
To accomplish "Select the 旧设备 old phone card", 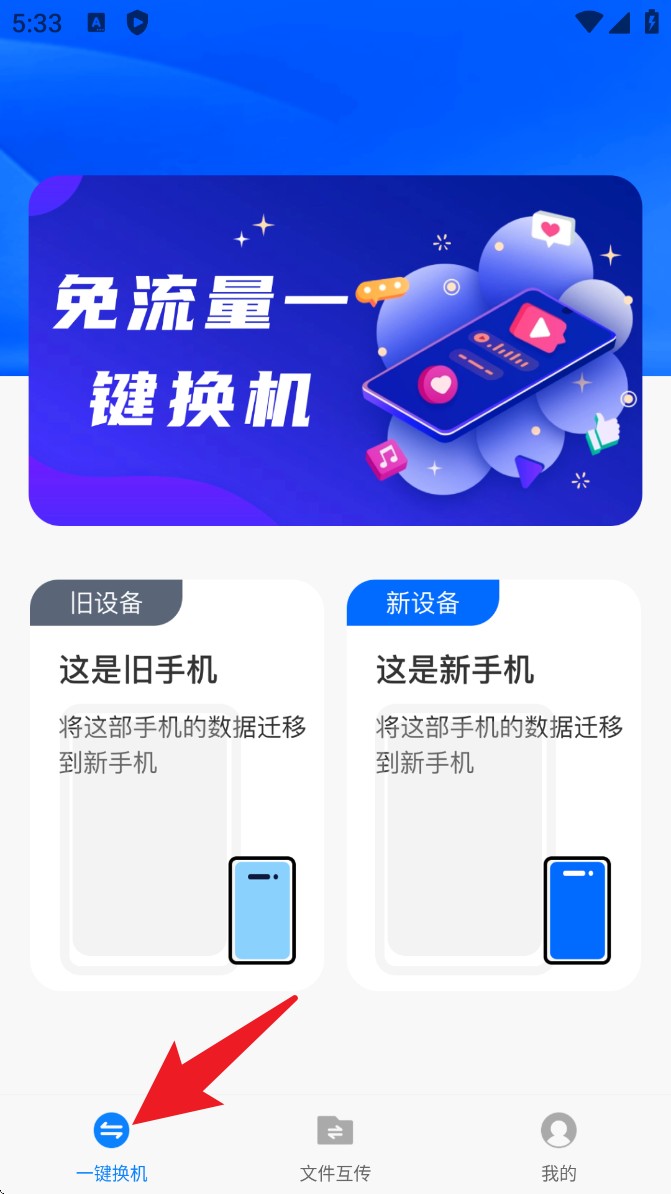I will click(177, 785).
